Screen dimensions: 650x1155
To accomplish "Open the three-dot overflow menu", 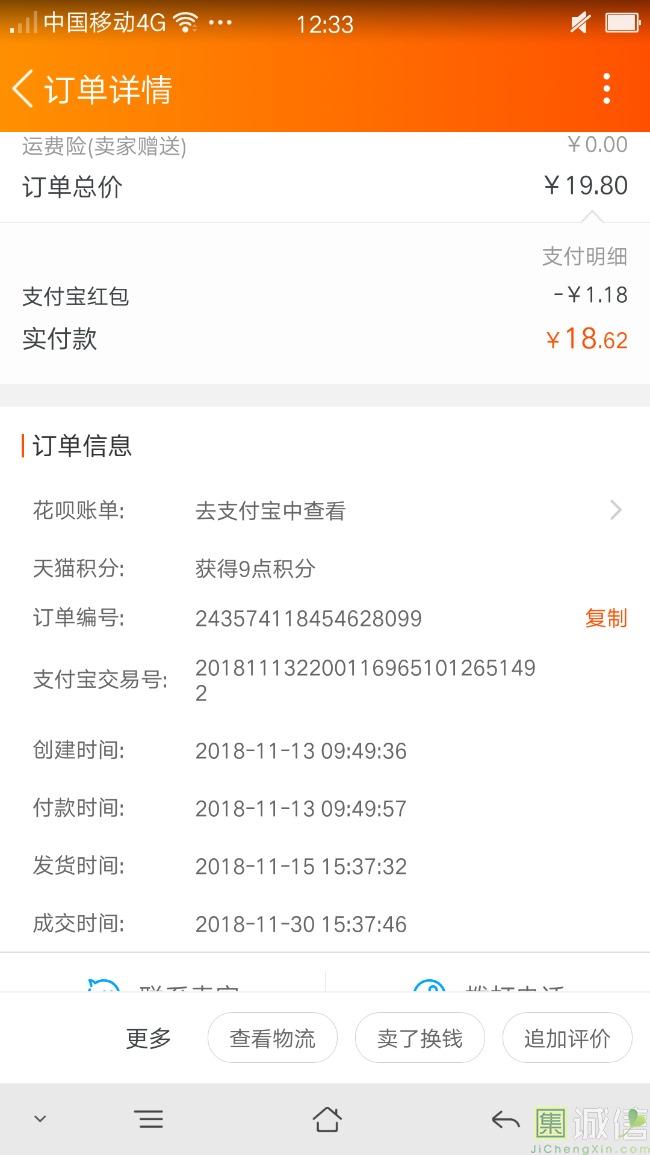I will click(x=607, y=89).
